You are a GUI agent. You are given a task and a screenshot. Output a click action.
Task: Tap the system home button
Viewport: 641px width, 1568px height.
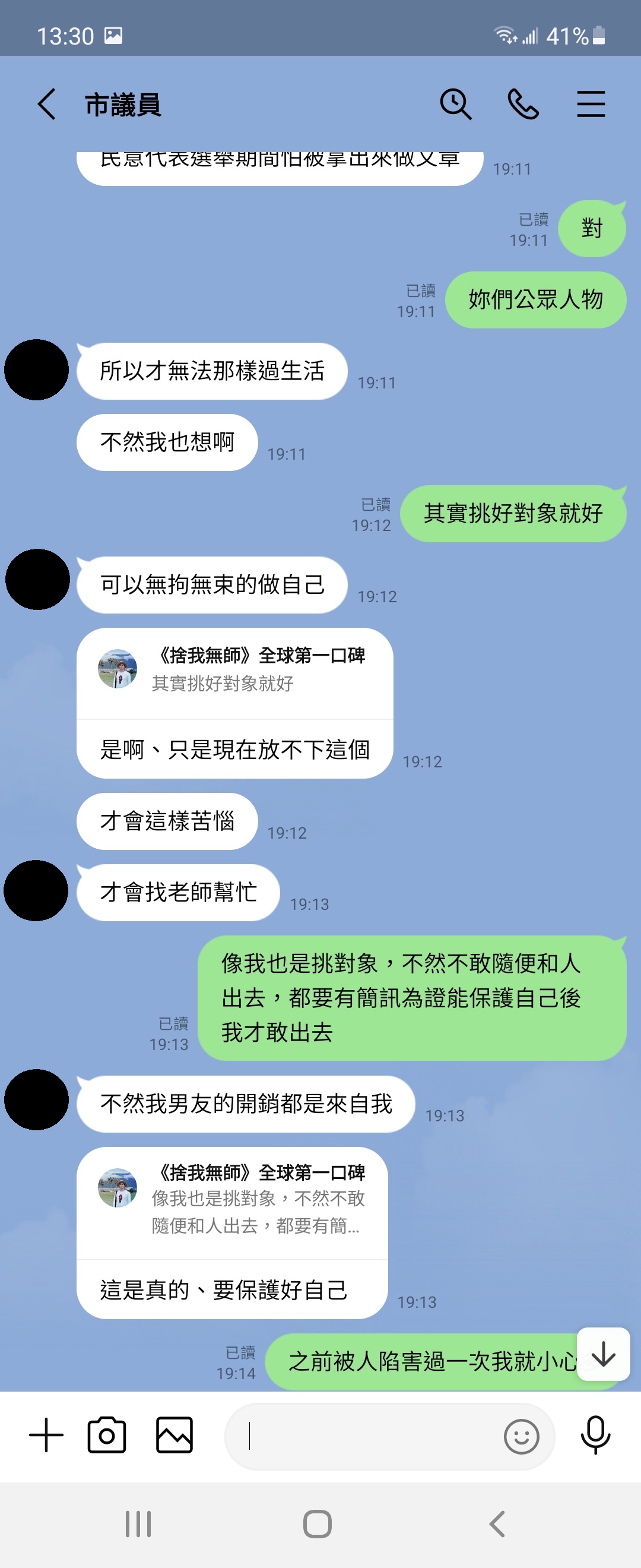(x=318, y=1524)
